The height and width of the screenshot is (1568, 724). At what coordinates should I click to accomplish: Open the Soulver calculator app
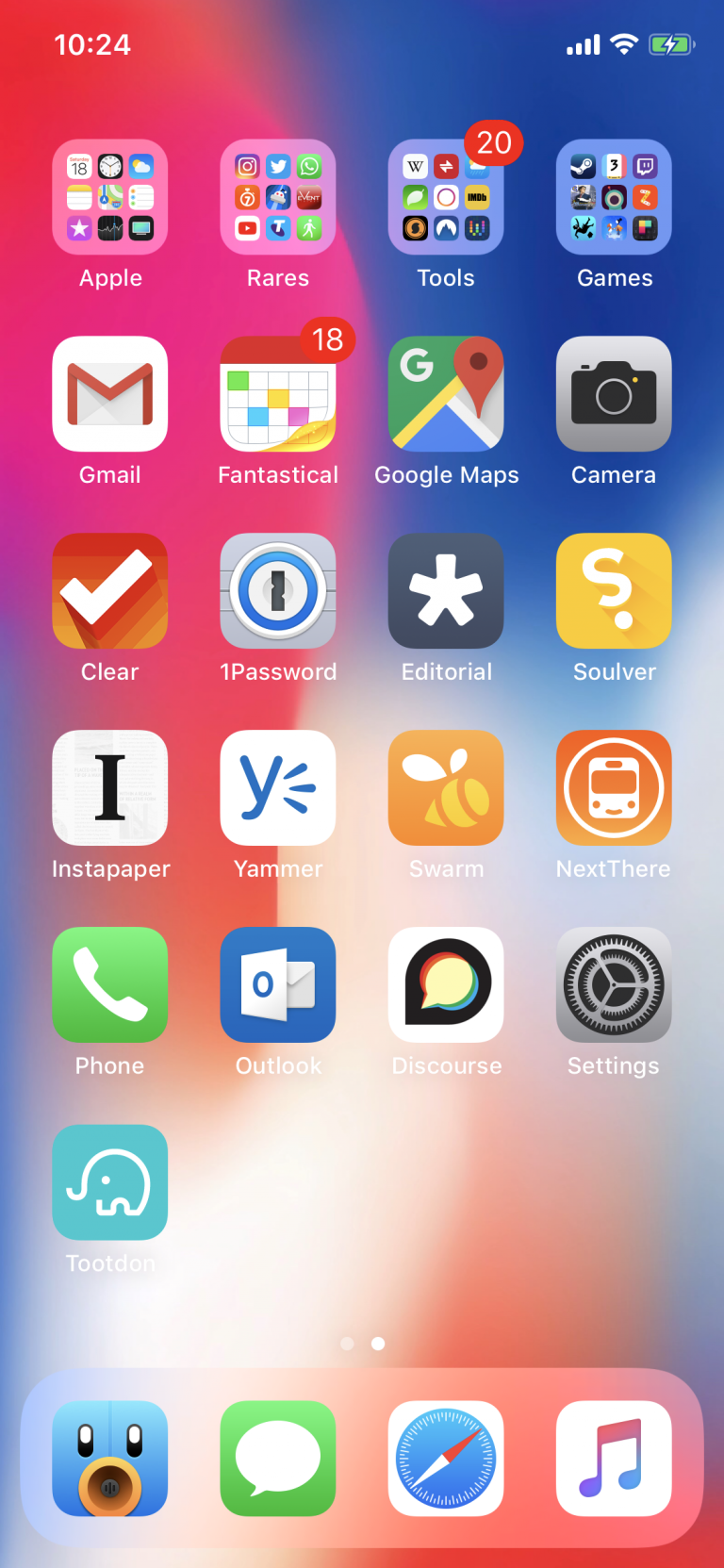click(x=613, y=591)
